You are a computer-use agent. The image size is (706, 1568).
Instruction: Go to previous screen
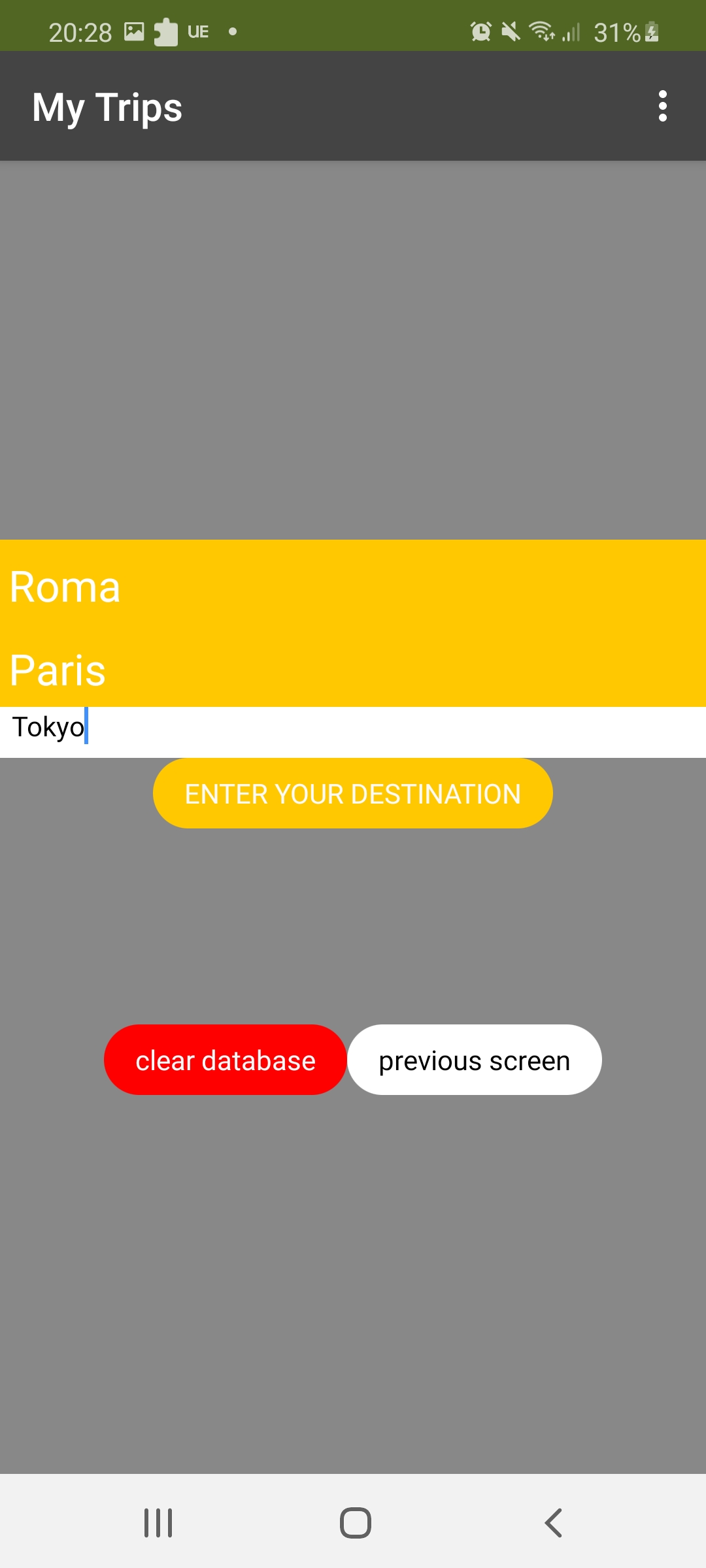coord(475,1060)
